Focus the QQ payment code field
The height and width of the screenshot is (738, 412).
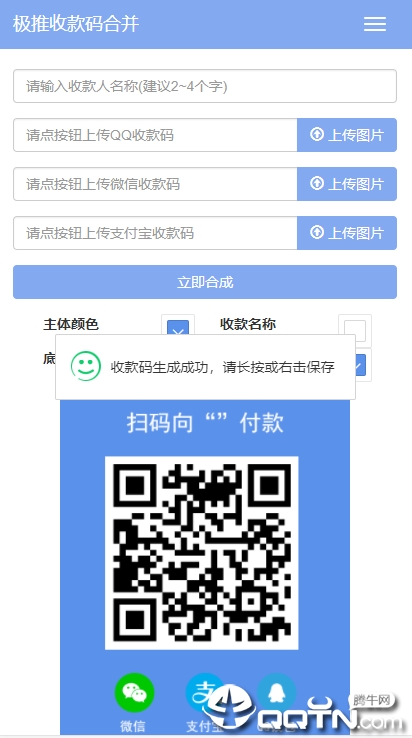coord(155,135)
